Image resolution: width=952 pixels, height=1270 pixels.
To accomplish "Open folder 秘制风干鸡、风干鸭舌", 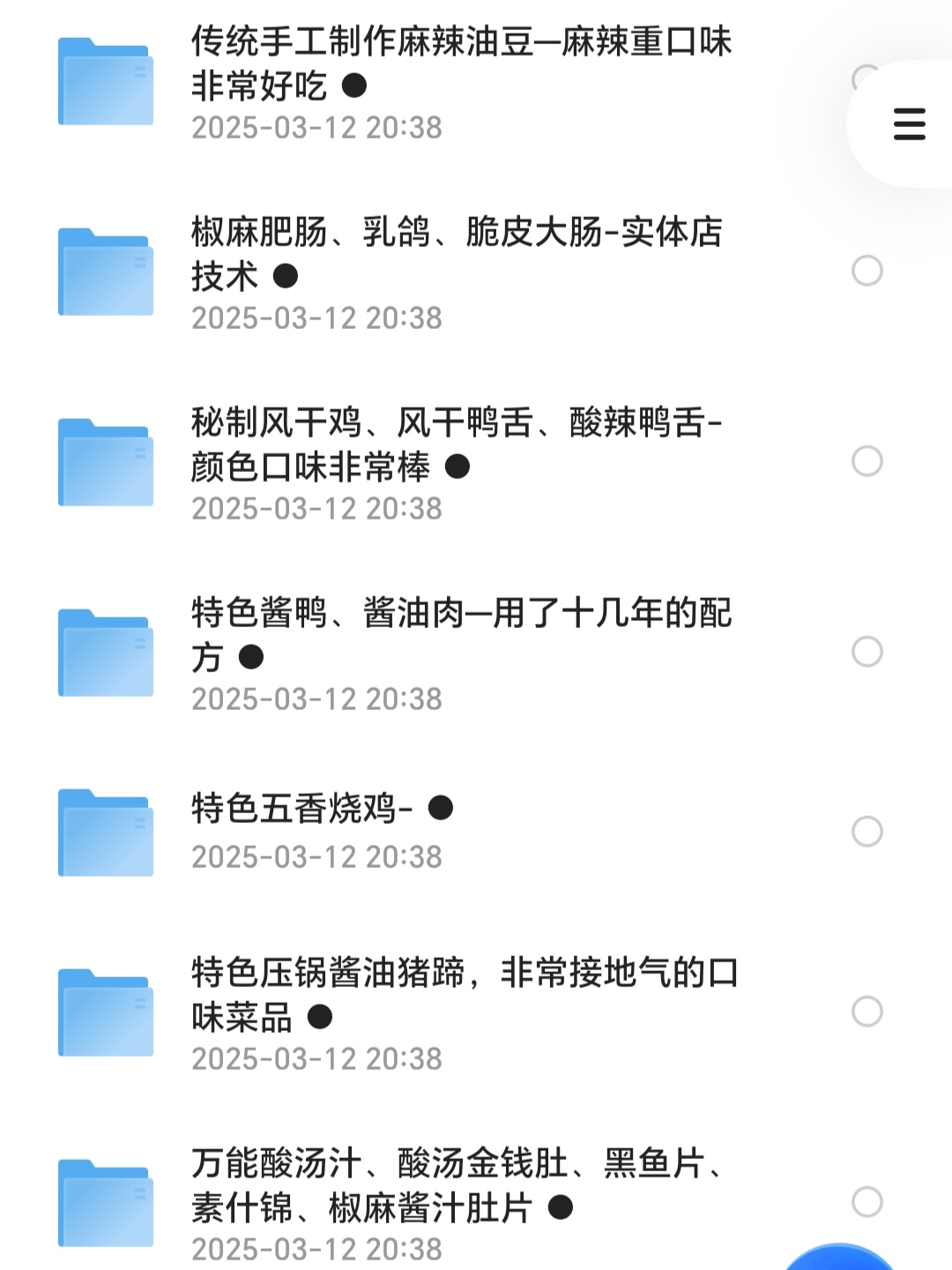I will (457, 444).
